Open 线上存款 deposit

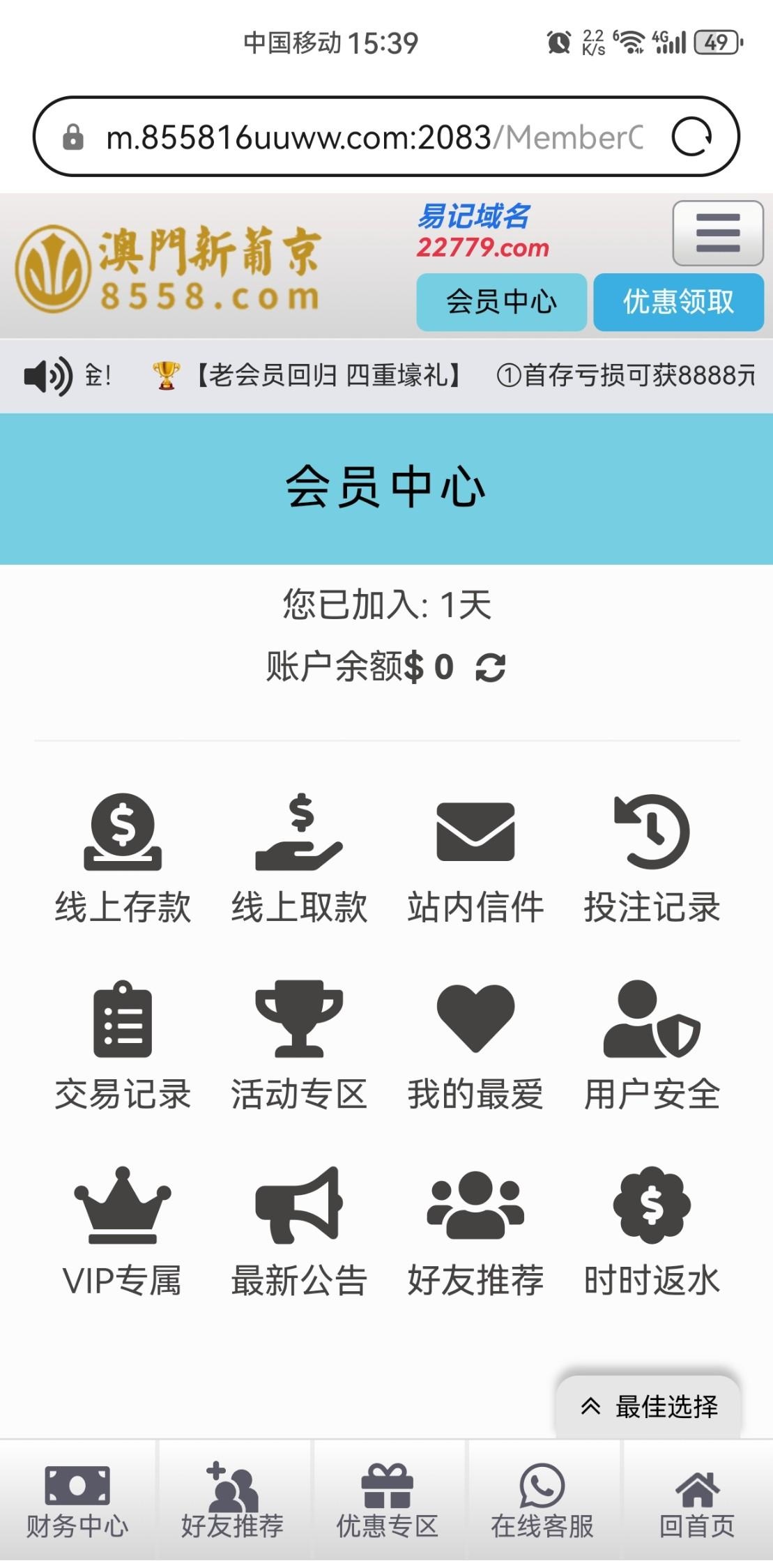point(123,859)
